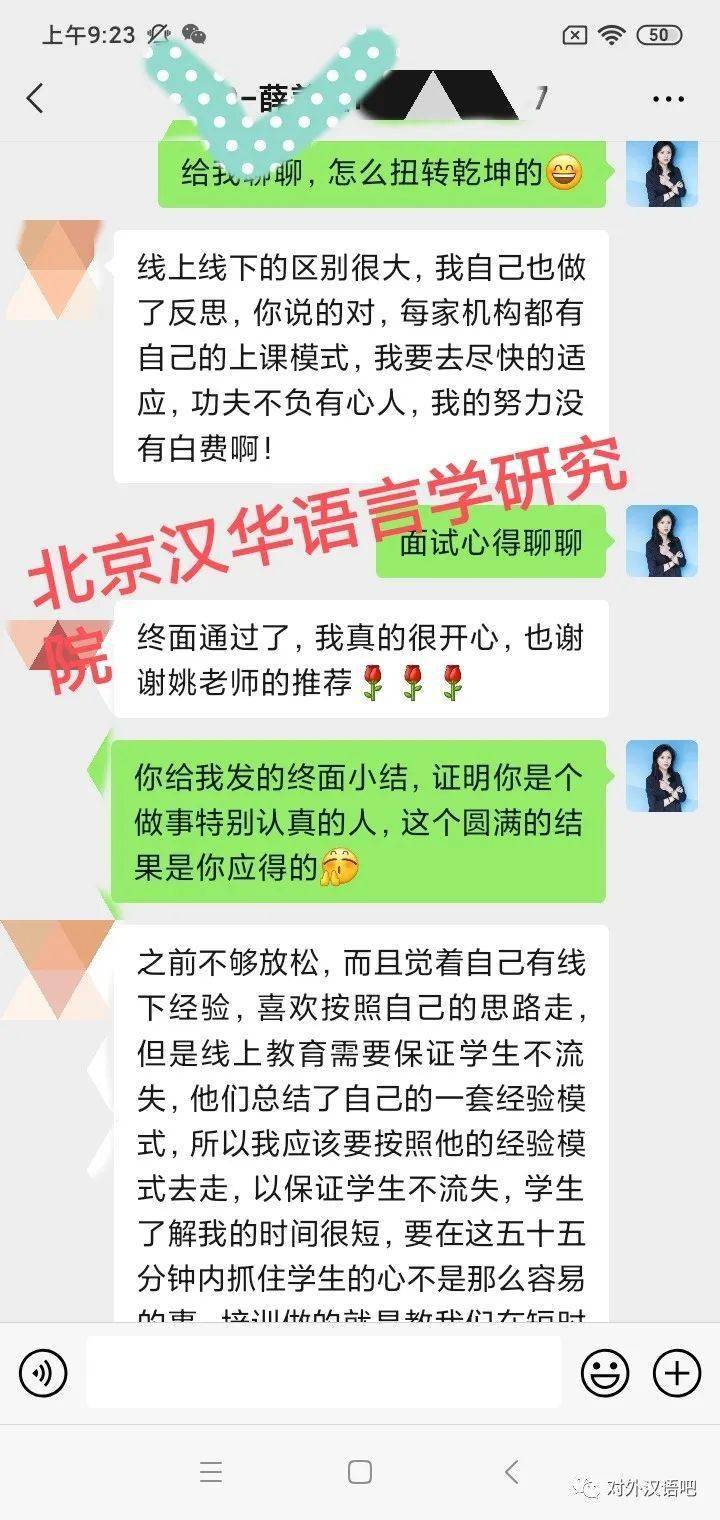Go back from this chat
Image resolution: width=720 pixels, height=1520 pixels.
[35, 98]
